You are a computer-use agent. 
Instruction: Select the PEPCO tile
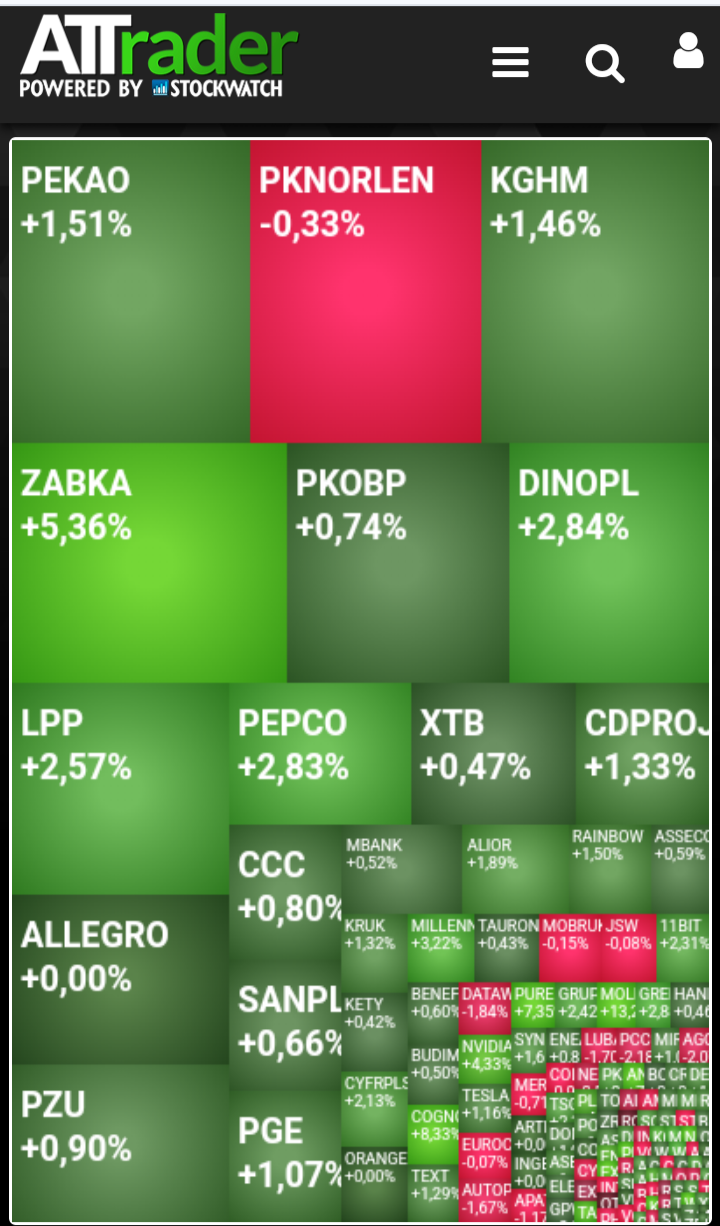tap(320, 754)
